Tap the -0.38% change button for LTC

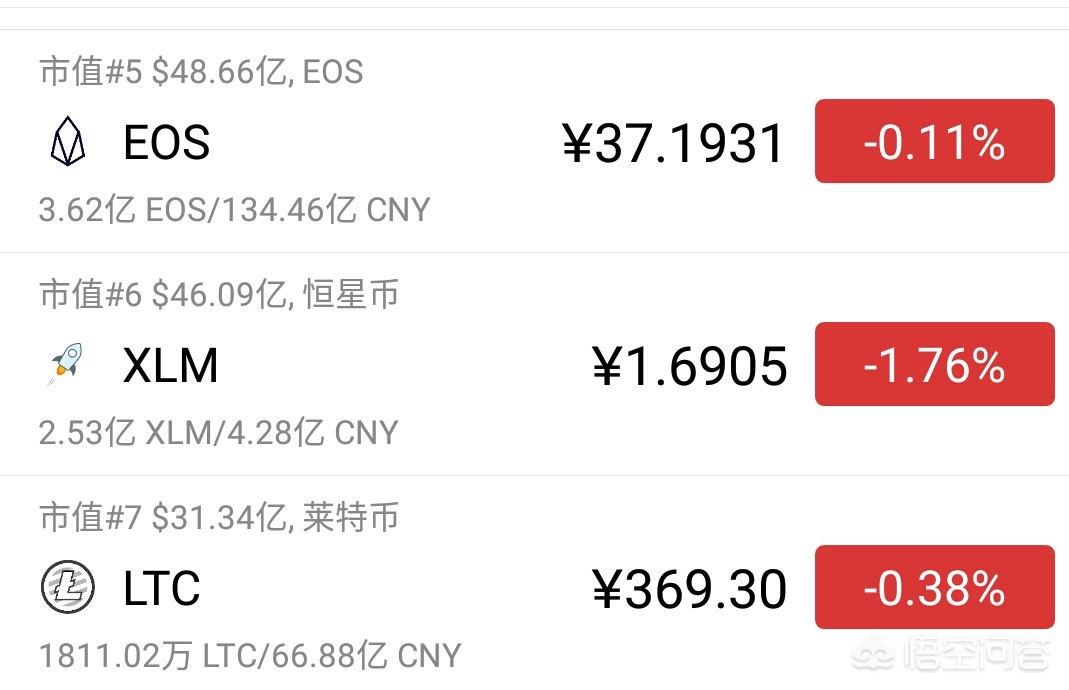pos(934,588)
